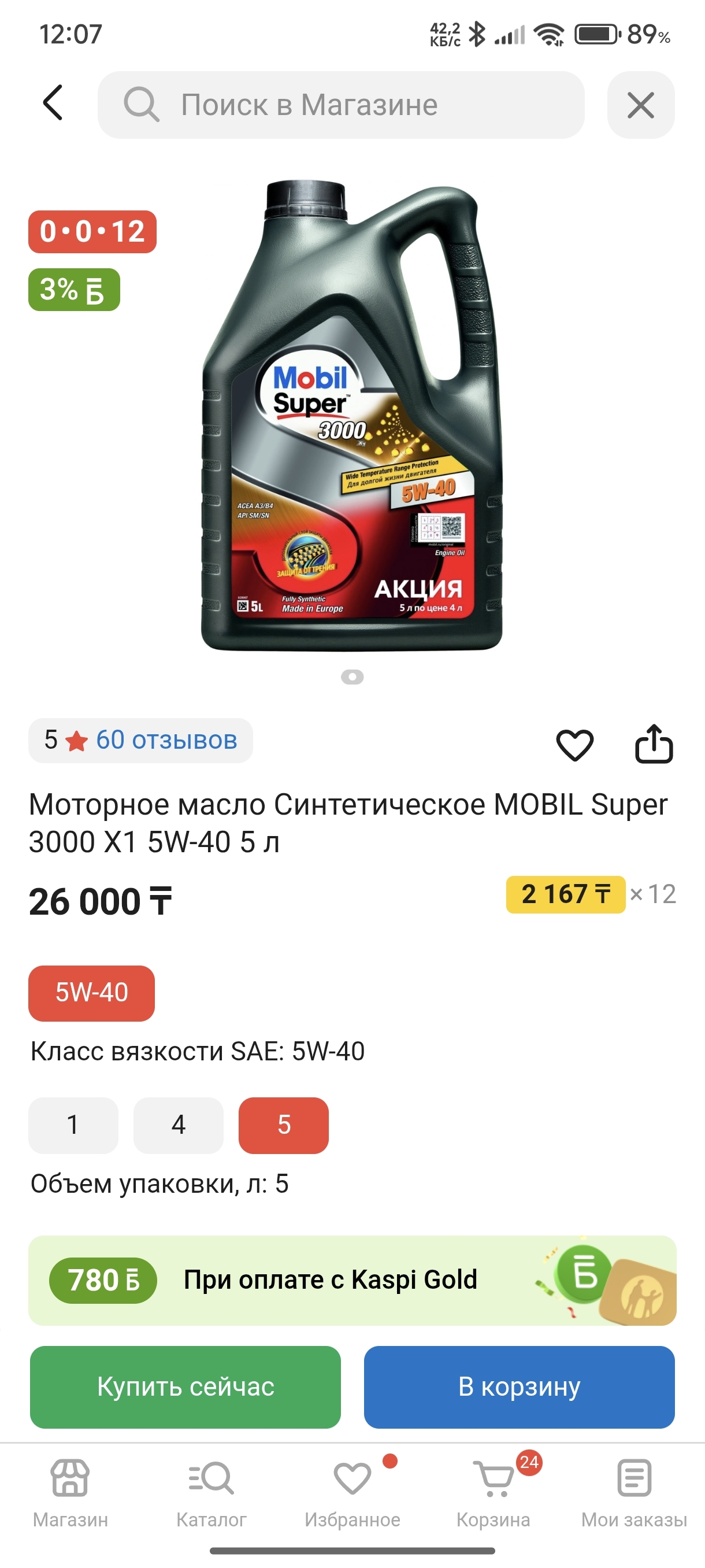The image size is (705, 1568).
Task: Add product to favorites with heart icon
Action: pos(574,745)
